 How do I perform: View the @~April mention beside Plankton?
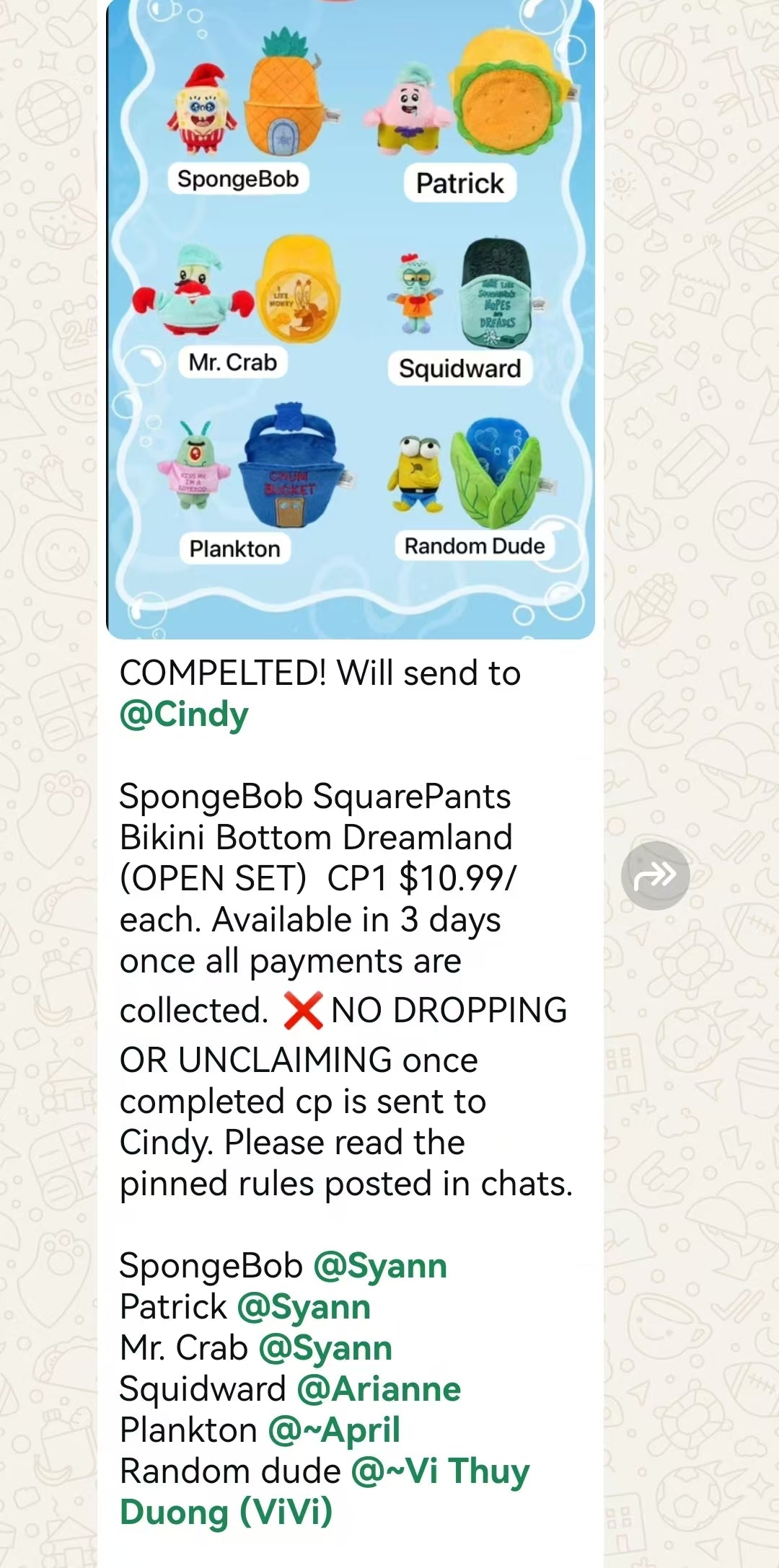(334, 1430)
